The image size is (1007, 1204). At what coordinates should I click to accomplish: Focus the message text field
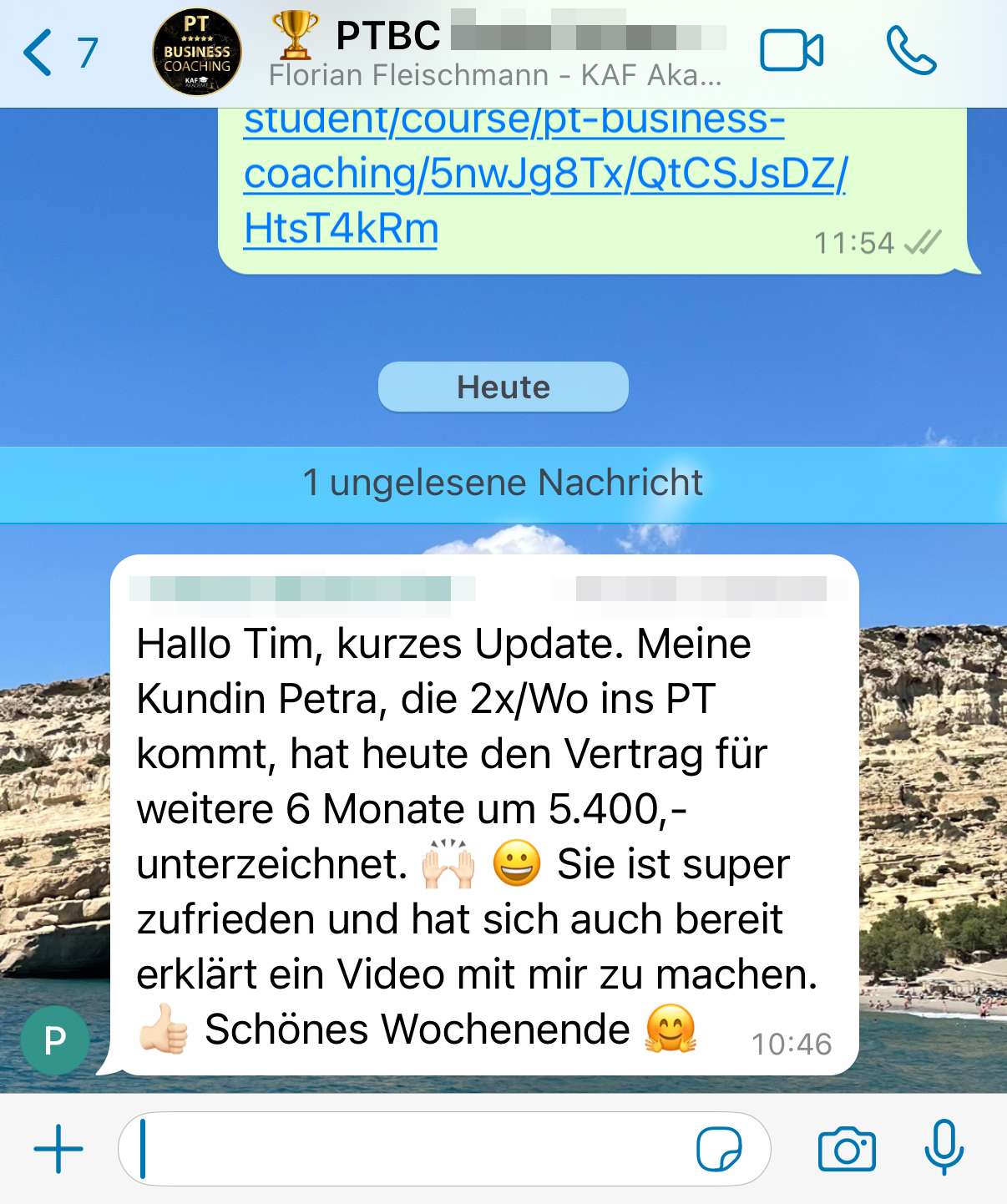point(409,1149)
